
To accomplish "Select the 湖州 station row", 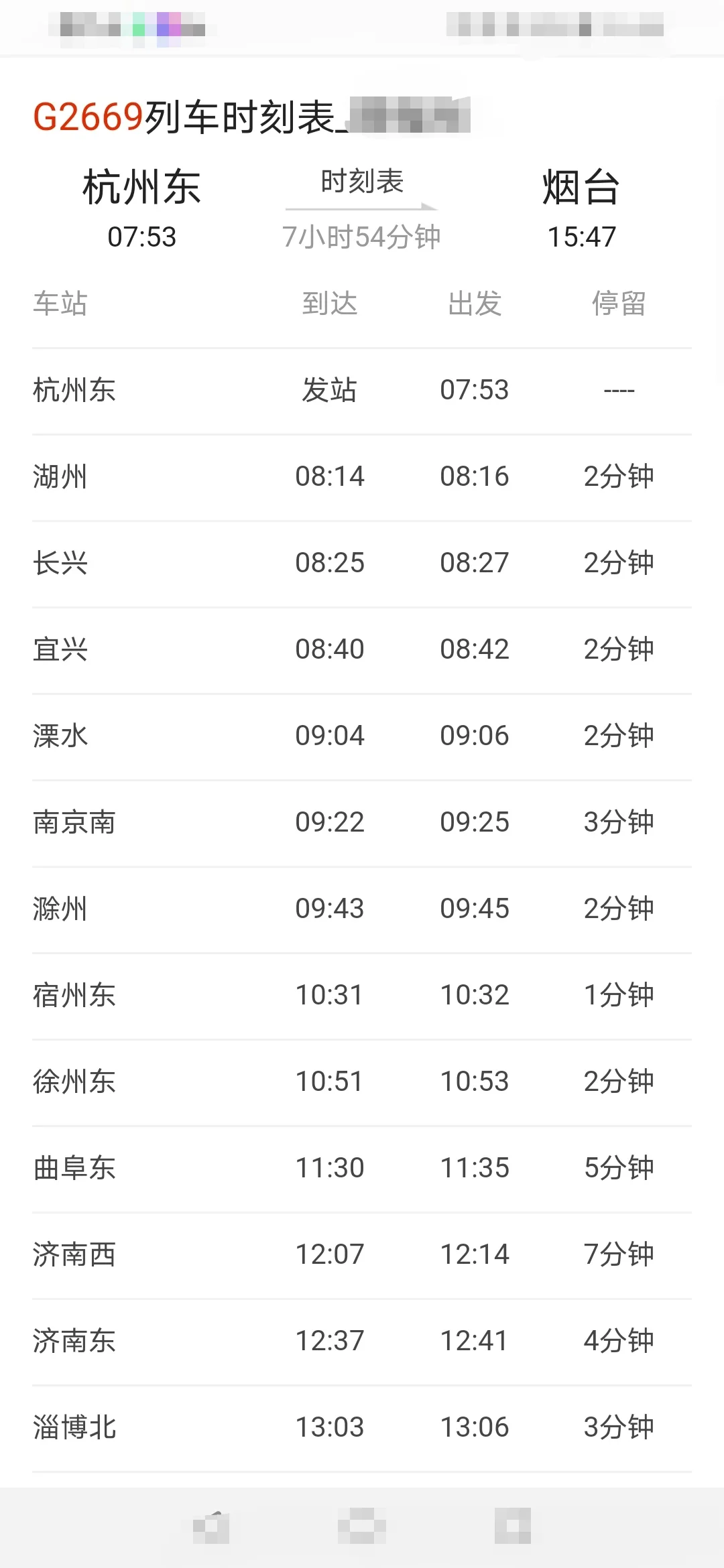I will [362, 476].
